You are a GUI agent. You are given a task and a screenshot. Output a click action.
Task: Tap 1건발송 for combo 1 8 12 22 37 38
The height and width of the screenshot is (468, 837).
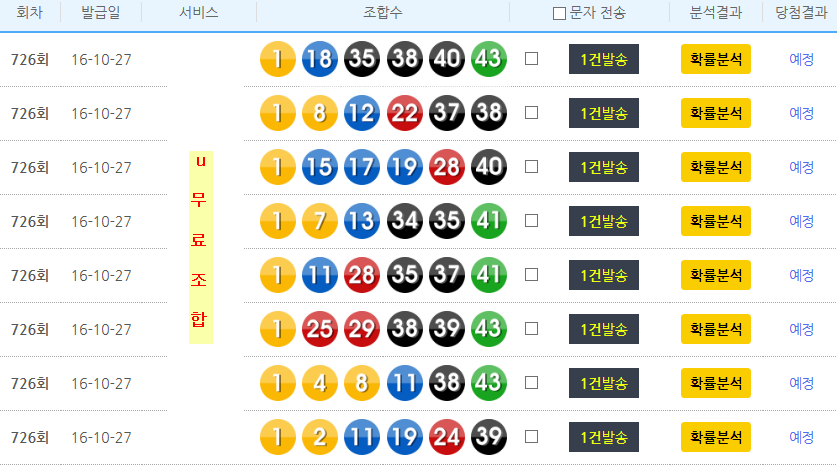603,113
